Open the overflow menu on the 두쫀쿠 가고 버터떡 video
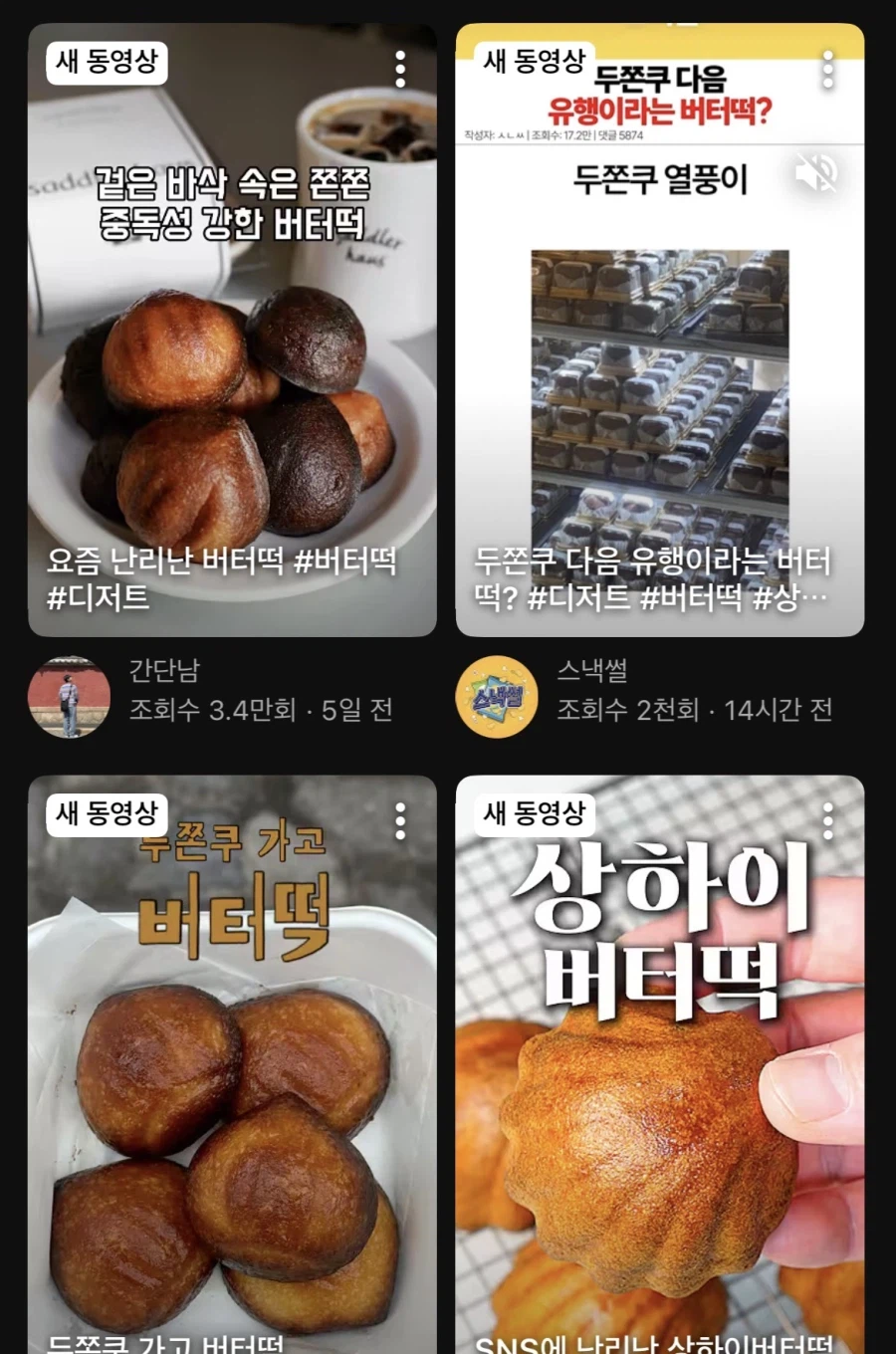 point(401,819)
